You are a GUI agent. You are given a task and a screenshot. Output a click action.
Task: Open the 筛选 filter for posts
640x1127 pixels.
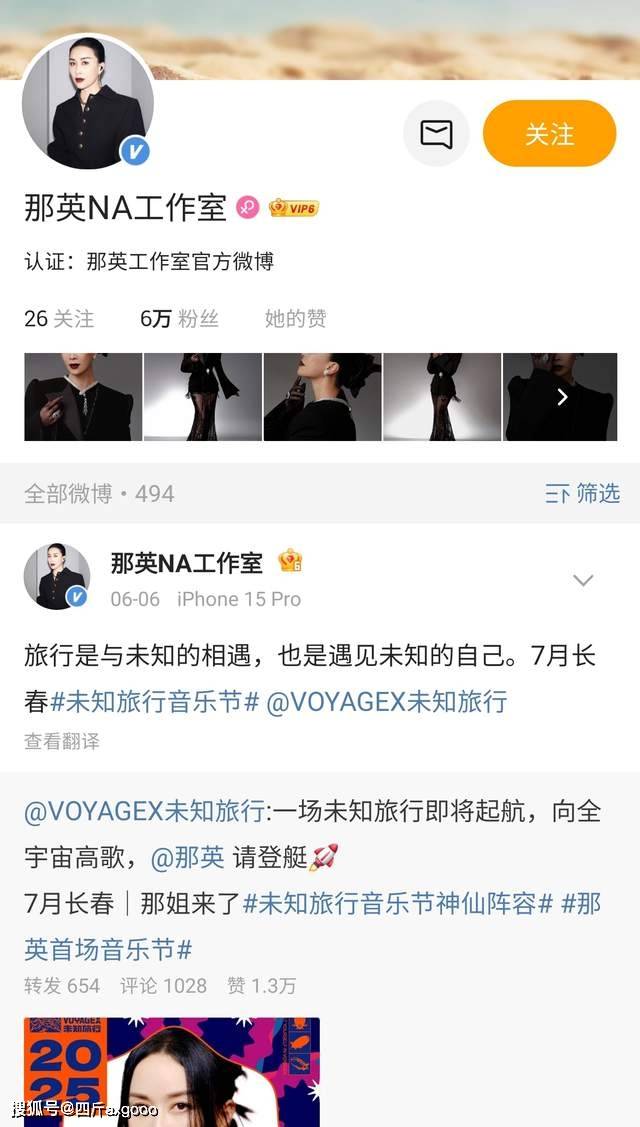pyautogui.click(x=582, y=493)
